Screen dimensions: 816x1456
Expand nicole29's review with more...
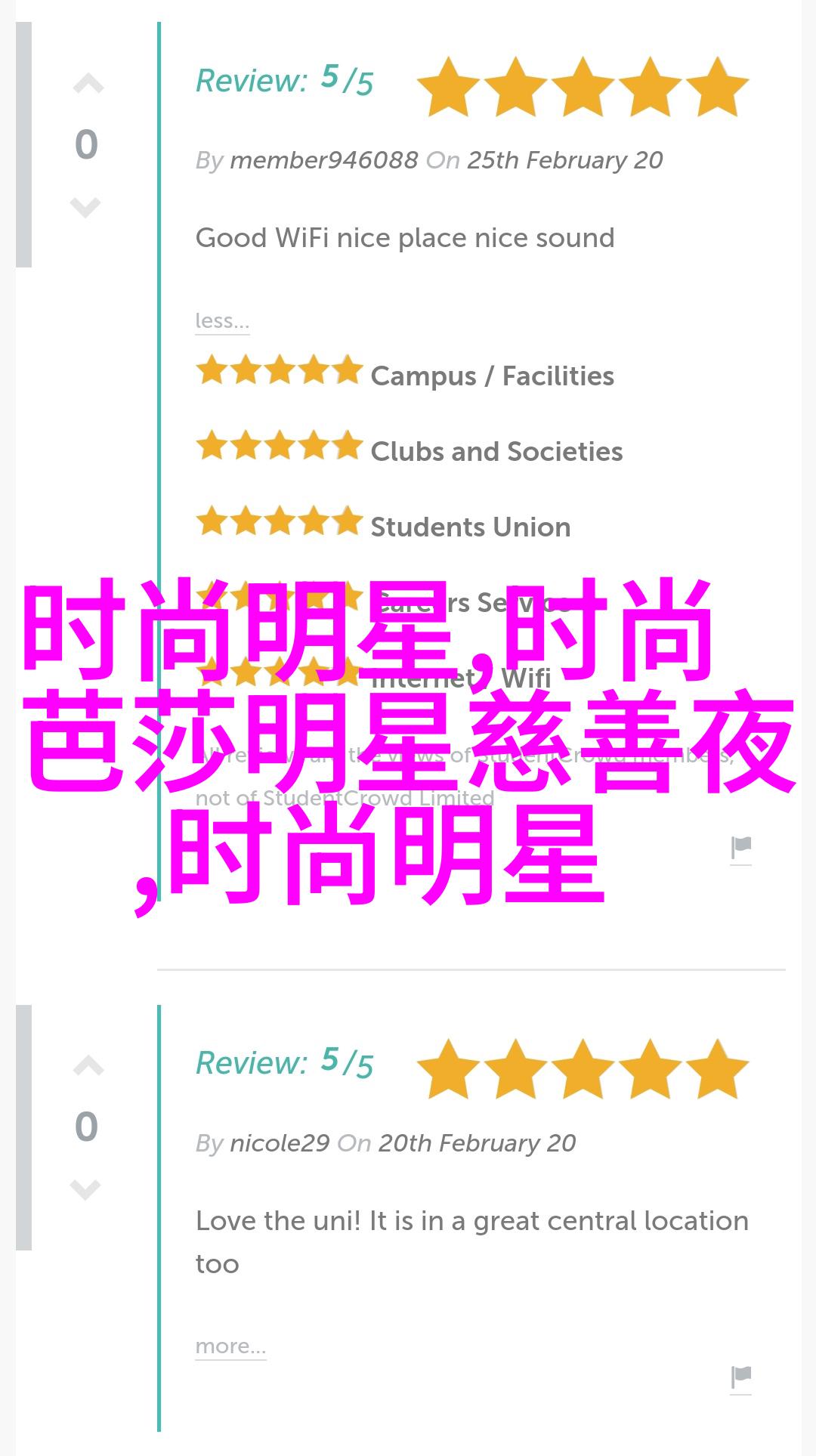click(x=230, y=1346)
